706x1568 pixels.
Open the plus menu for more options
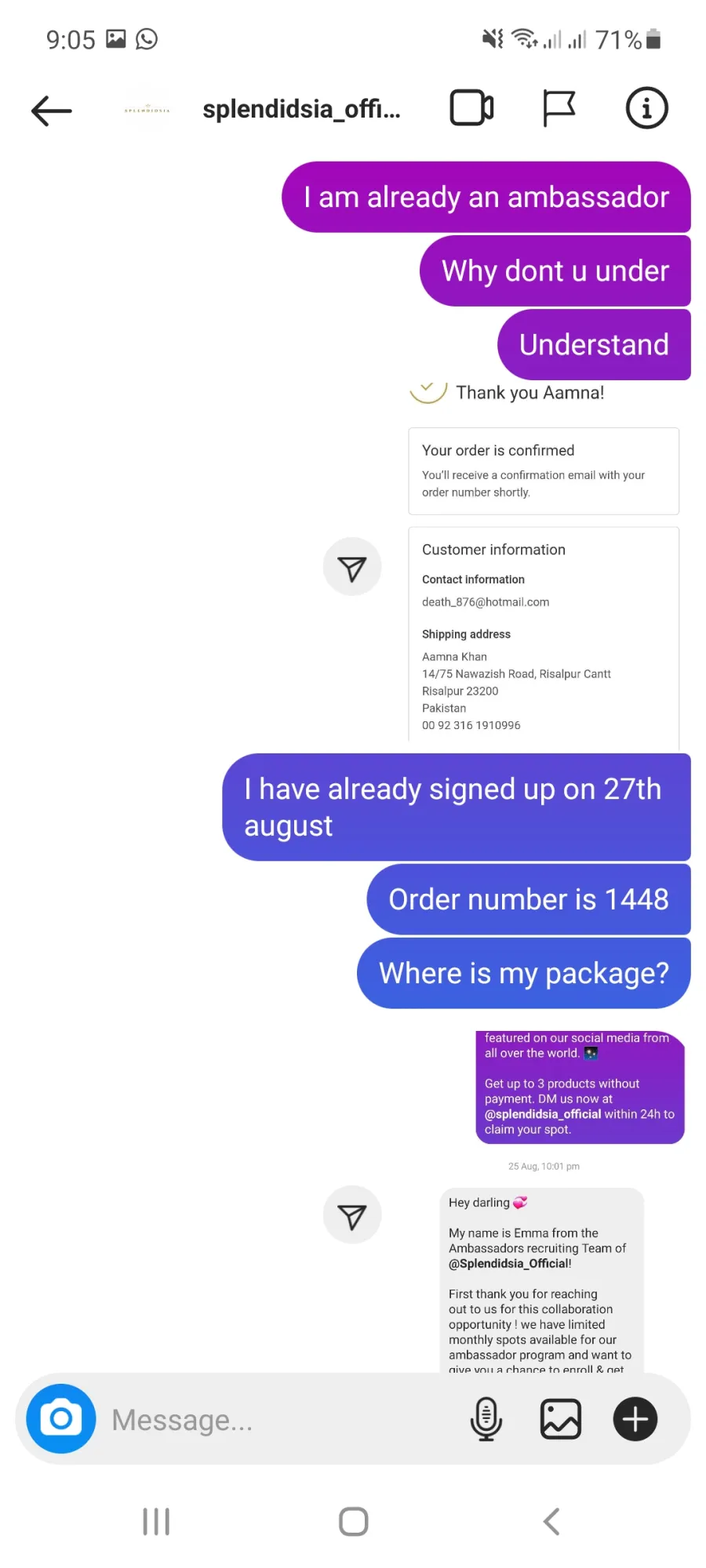point(635,1419)
